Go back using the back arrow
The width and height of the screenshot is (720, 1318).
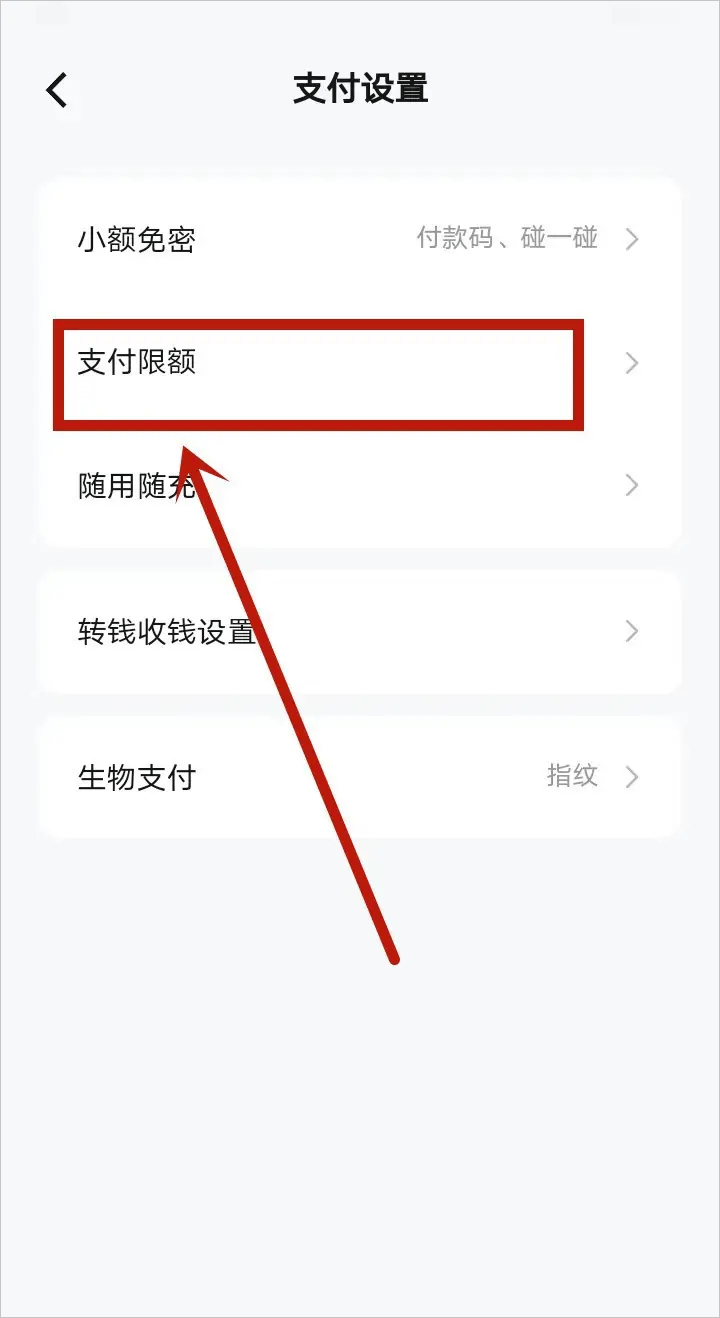(57, 90)
